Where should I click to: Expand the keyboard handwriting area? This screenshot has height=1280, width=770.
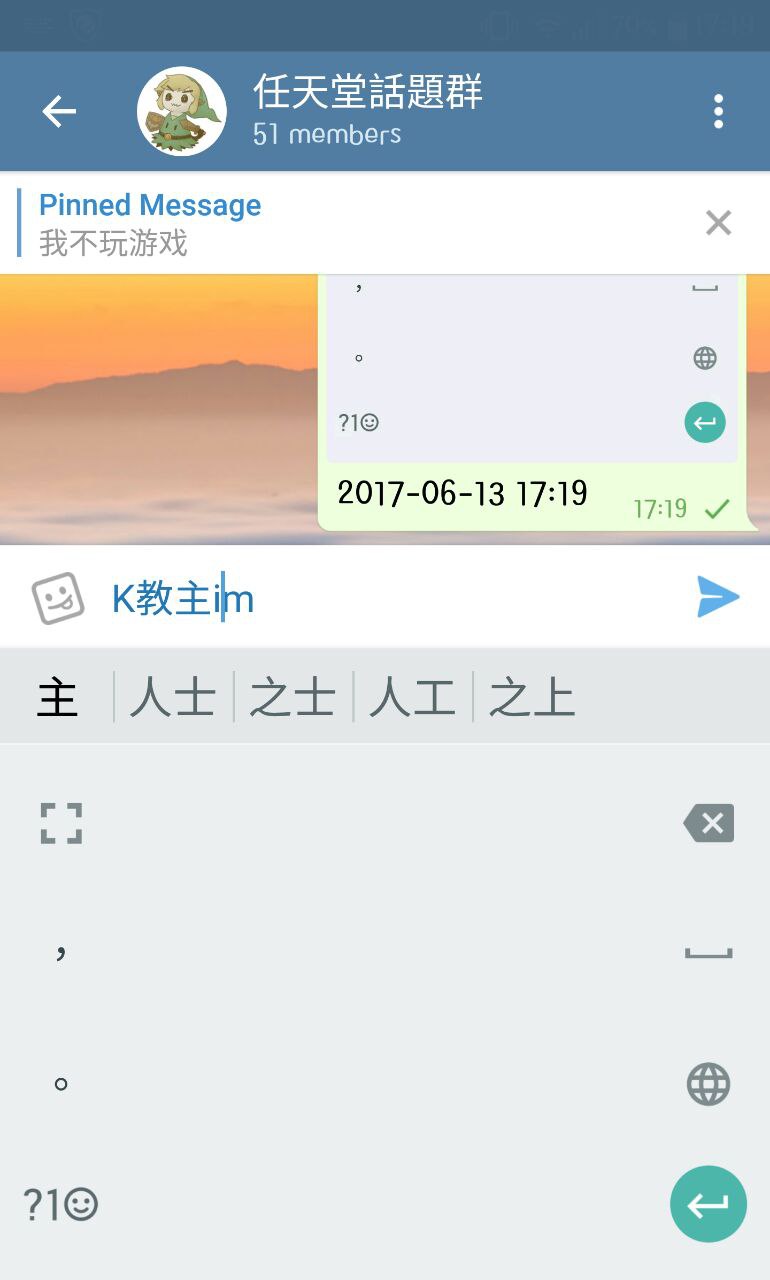coord(61,823)
